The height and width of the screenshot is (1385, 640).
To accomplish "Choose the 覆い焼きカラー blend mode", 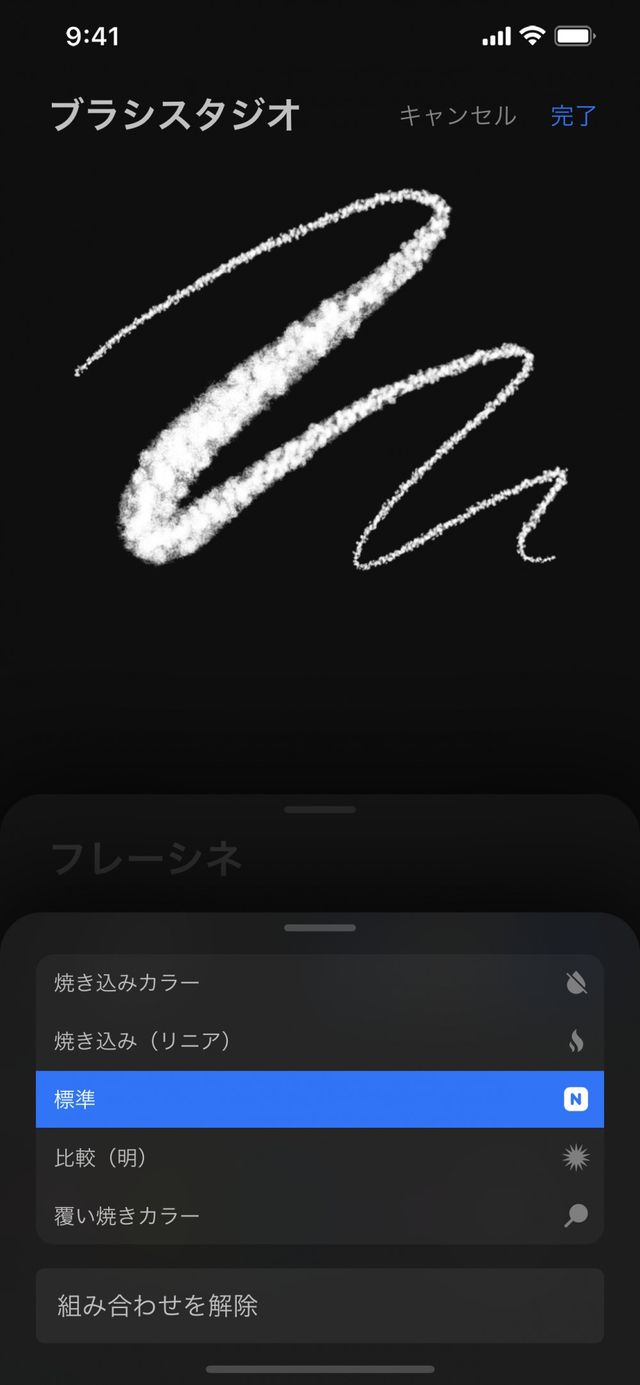I will [319, 1215].
